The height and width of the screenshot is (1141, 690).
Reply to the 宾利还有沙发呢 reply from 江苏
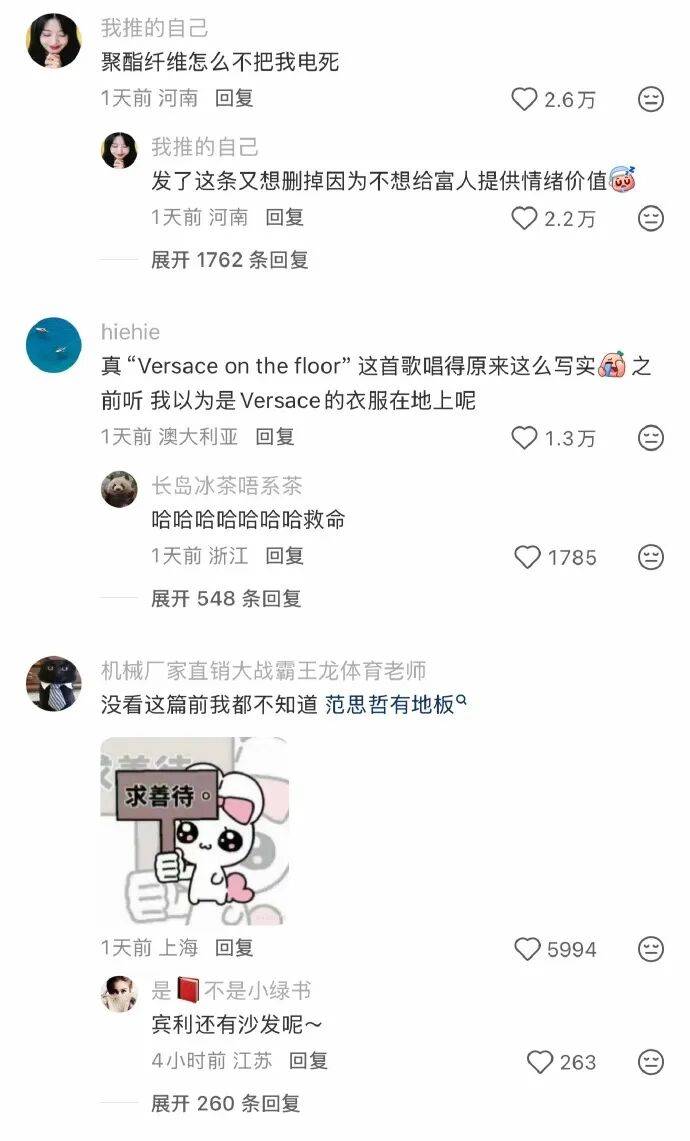pos(309,1061)
